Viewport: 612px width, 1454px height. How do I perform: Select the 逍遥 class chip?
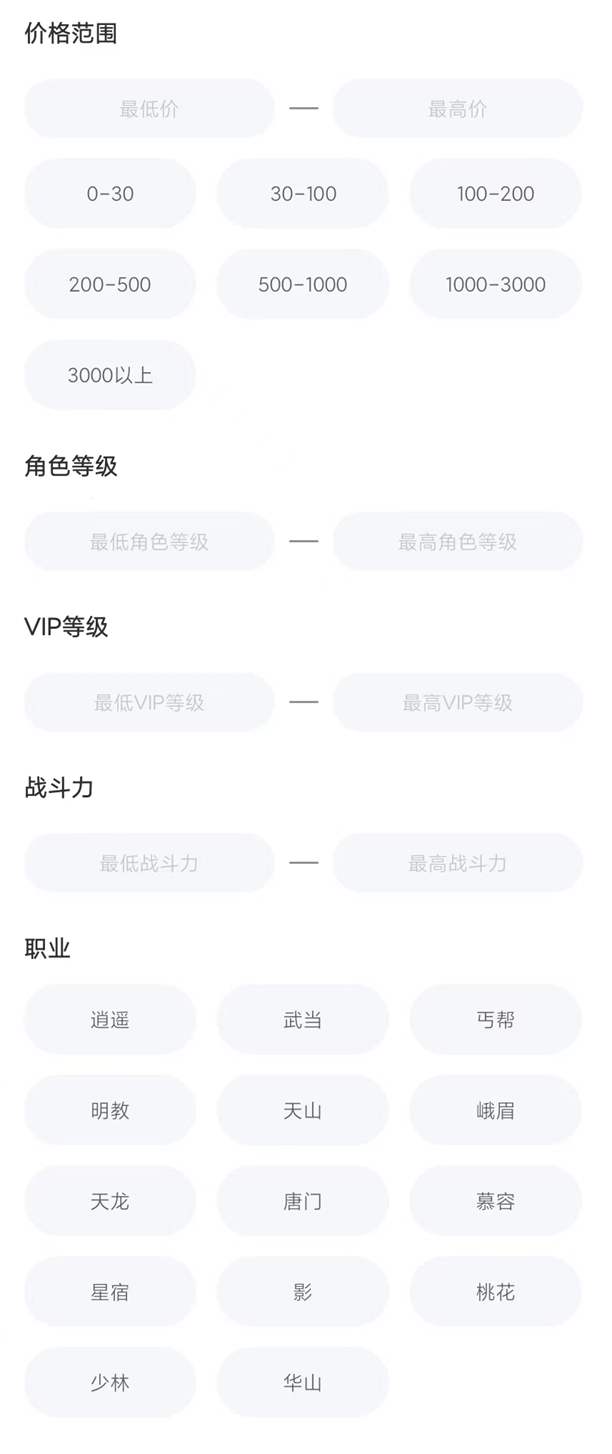tap(110, 1020)
